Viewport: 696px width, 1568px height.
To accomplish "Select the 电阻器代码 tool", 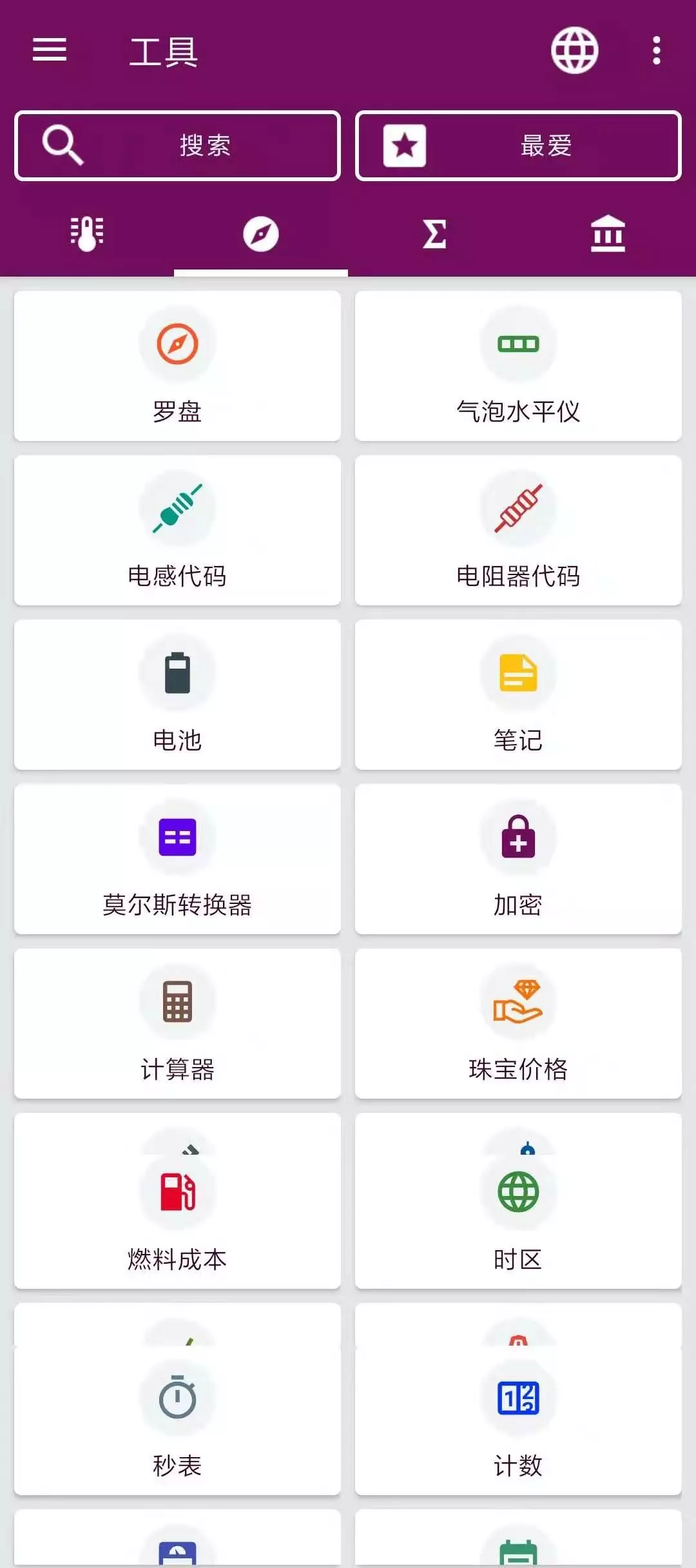I will [x=518, y=530].
